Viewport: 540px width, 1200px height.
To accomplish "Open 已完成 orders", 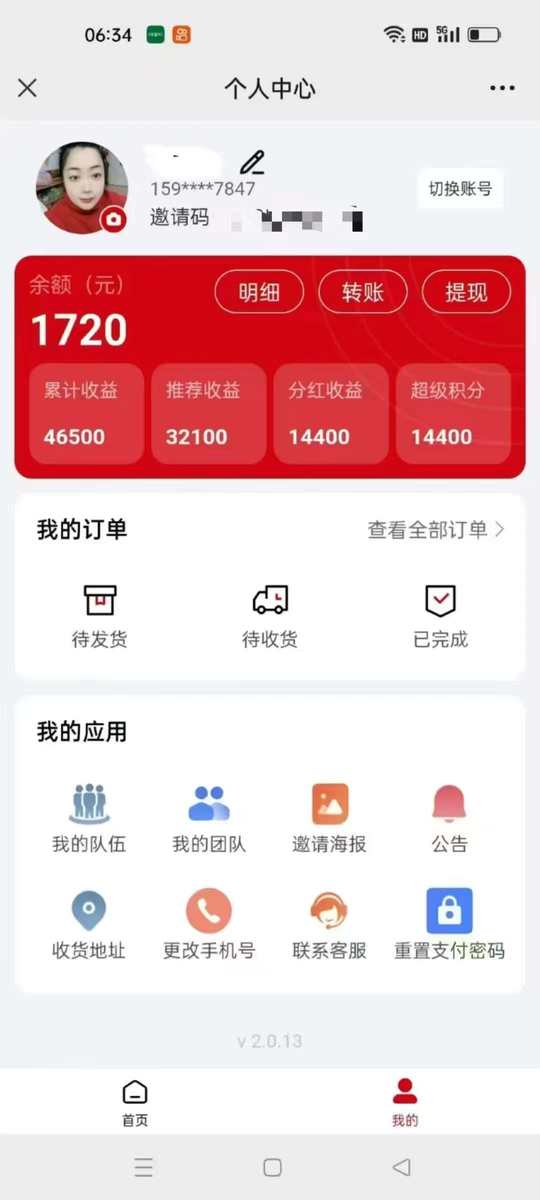I will pos(441,616).
